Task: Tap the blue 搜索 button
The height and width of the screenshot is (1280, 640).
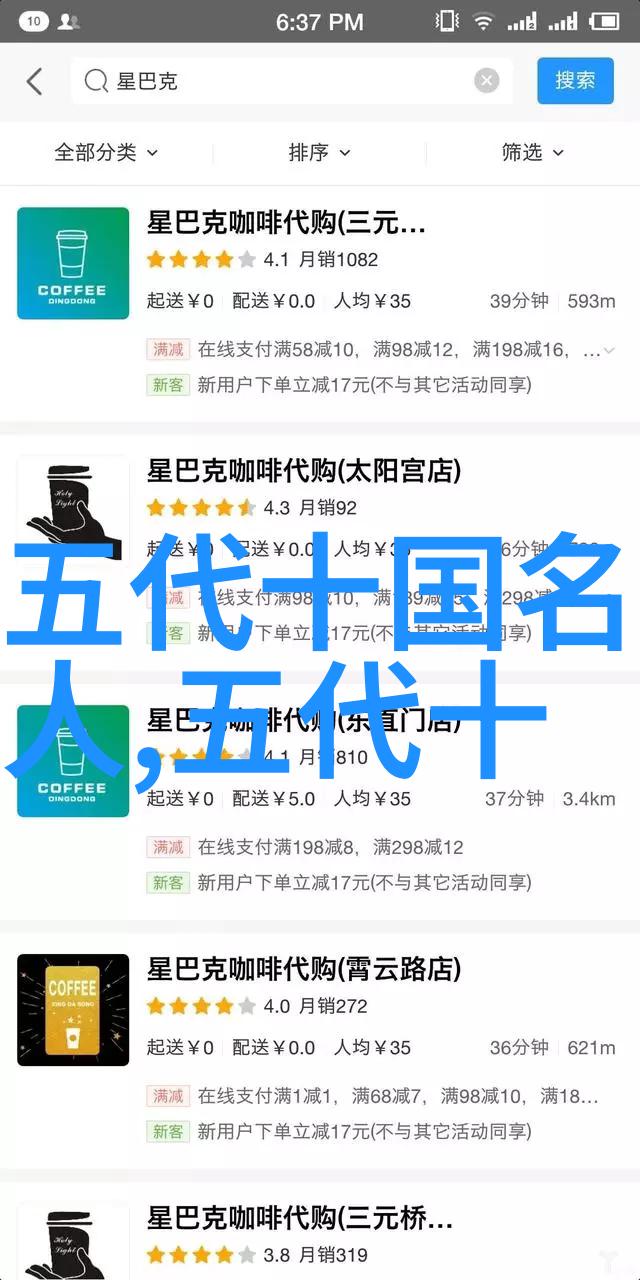Action: point(575,81)
